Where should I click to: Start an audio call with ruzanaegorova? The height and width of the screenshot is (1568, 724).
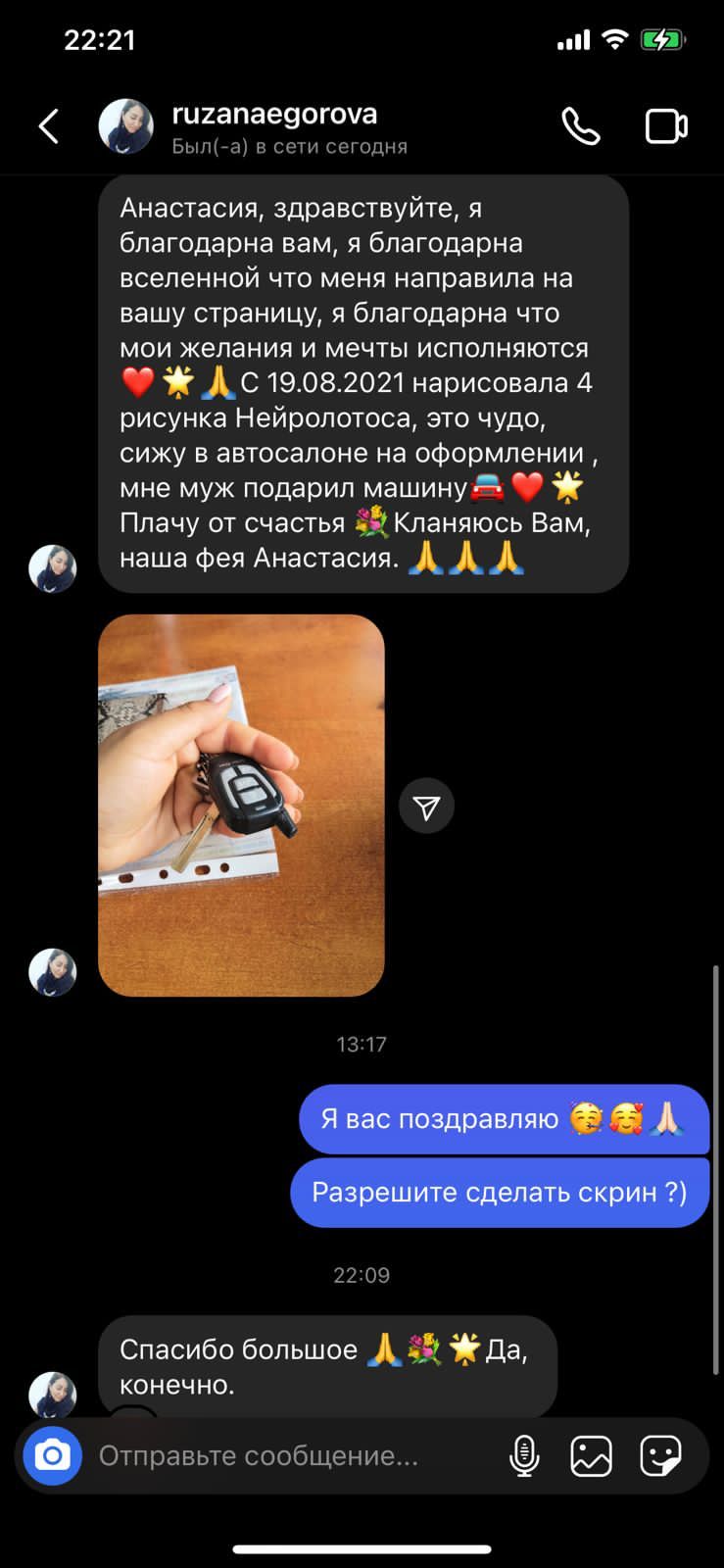(x=580, y=126)
